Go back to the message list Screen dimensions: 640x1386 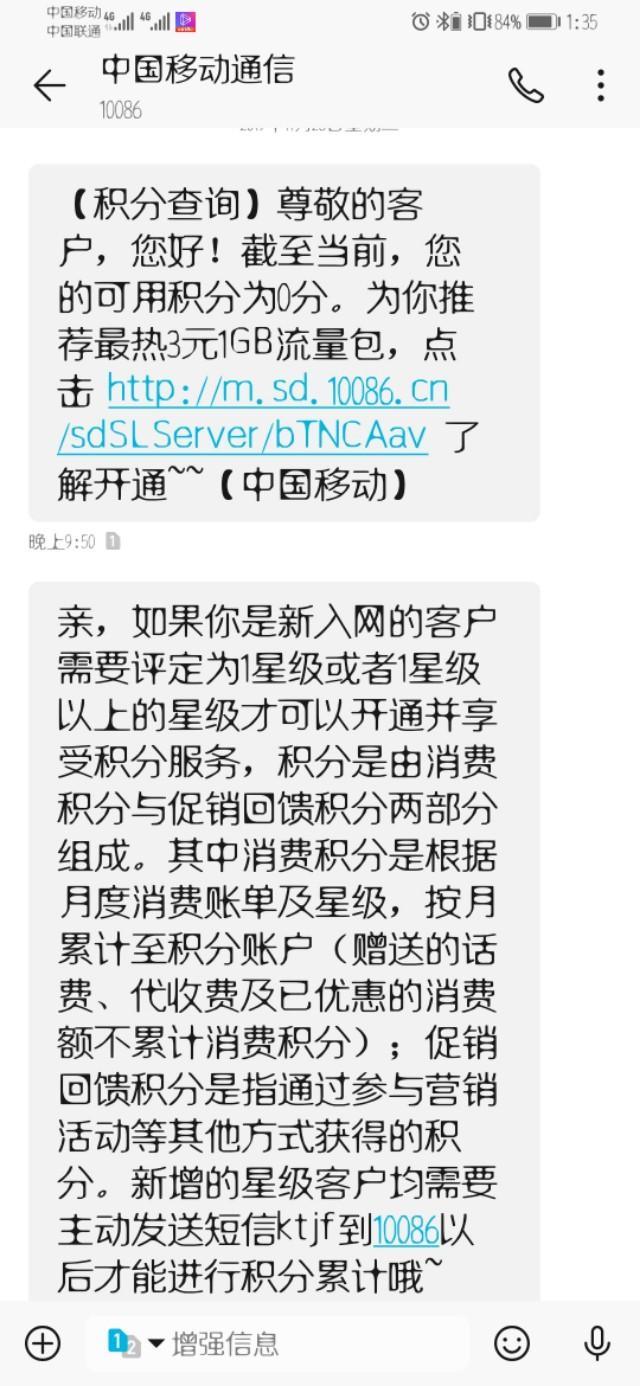pyautogui.click(x=49, y=86)
